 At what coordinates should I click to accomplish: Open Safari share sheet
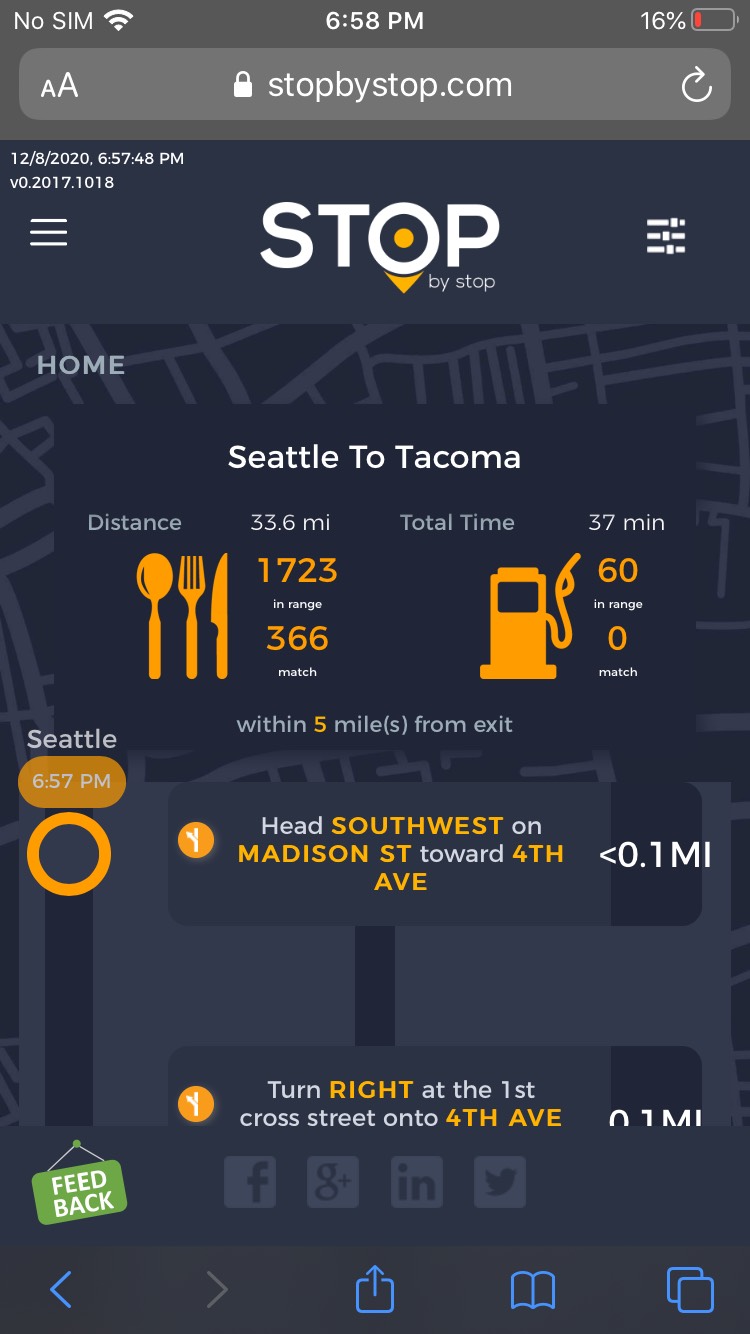tap(375, 1290)
